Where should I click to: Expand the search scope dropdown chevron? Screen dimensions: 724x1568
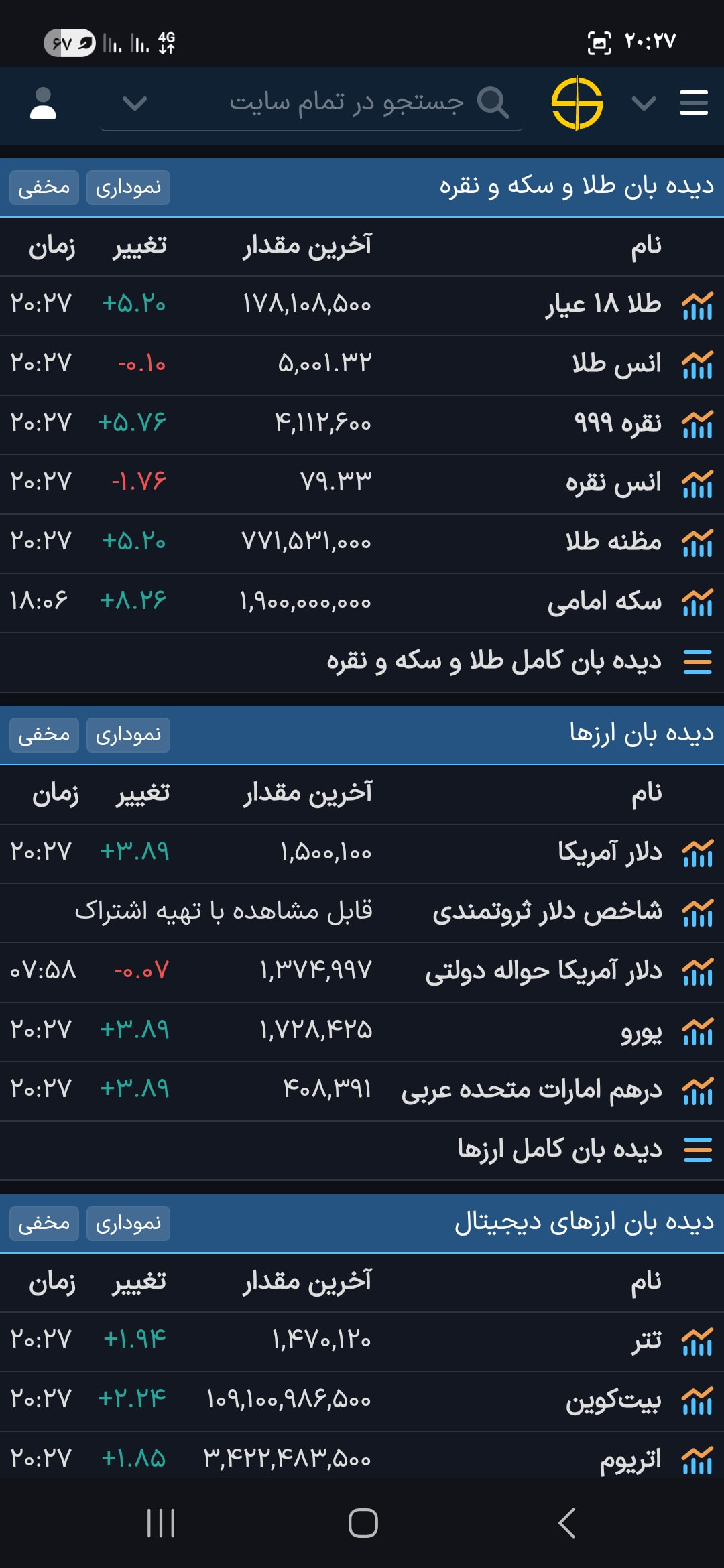135,103
